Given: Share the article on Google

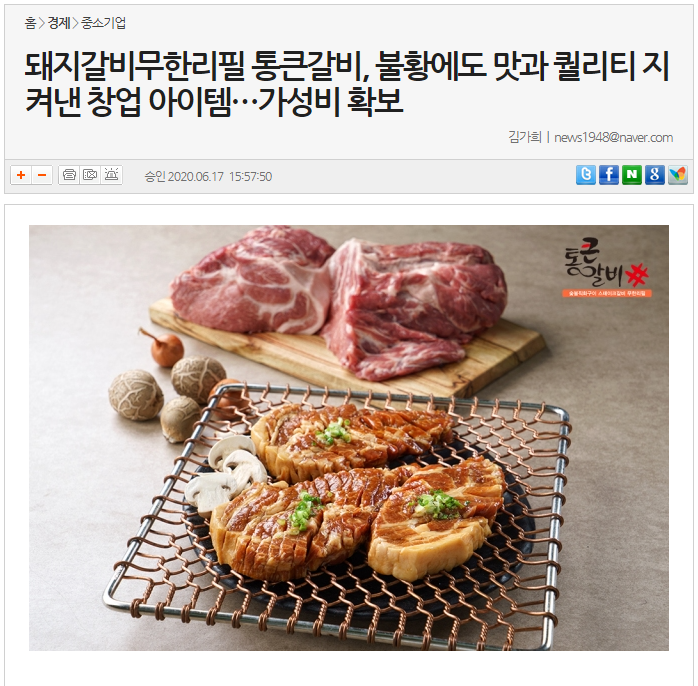Looking at the screenshot, I should click(655, 175).
